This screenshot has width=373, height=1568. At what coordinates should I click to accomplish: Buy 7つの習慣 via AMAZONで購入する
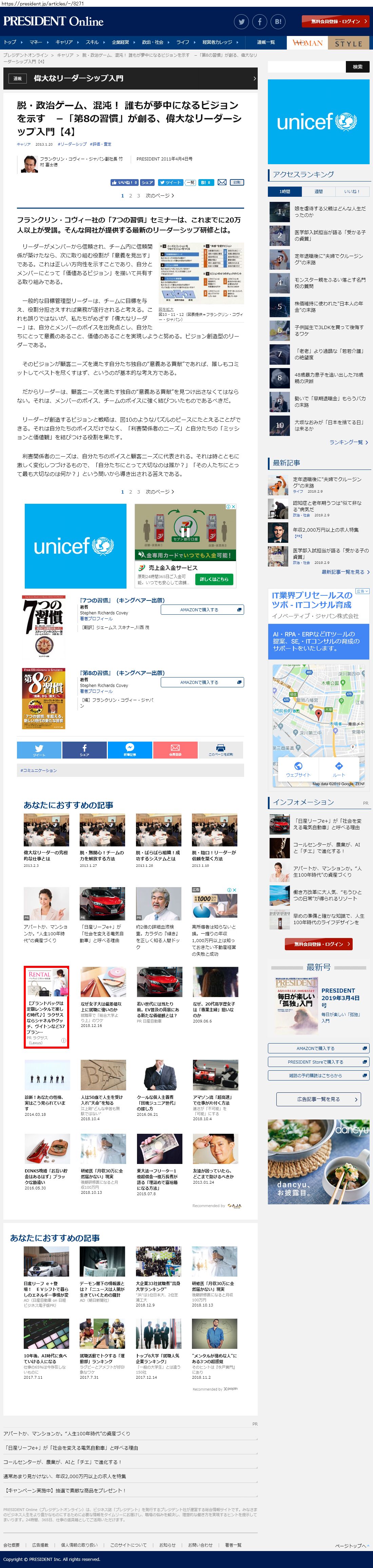pos(202,609)
